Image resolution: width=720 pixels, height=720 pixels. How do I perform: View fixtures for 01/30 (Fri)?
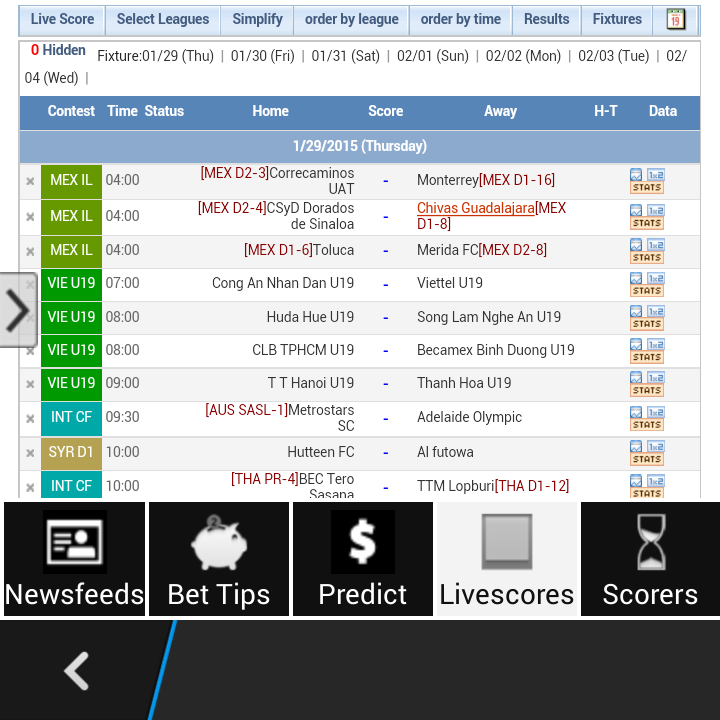tap(262, 56)
